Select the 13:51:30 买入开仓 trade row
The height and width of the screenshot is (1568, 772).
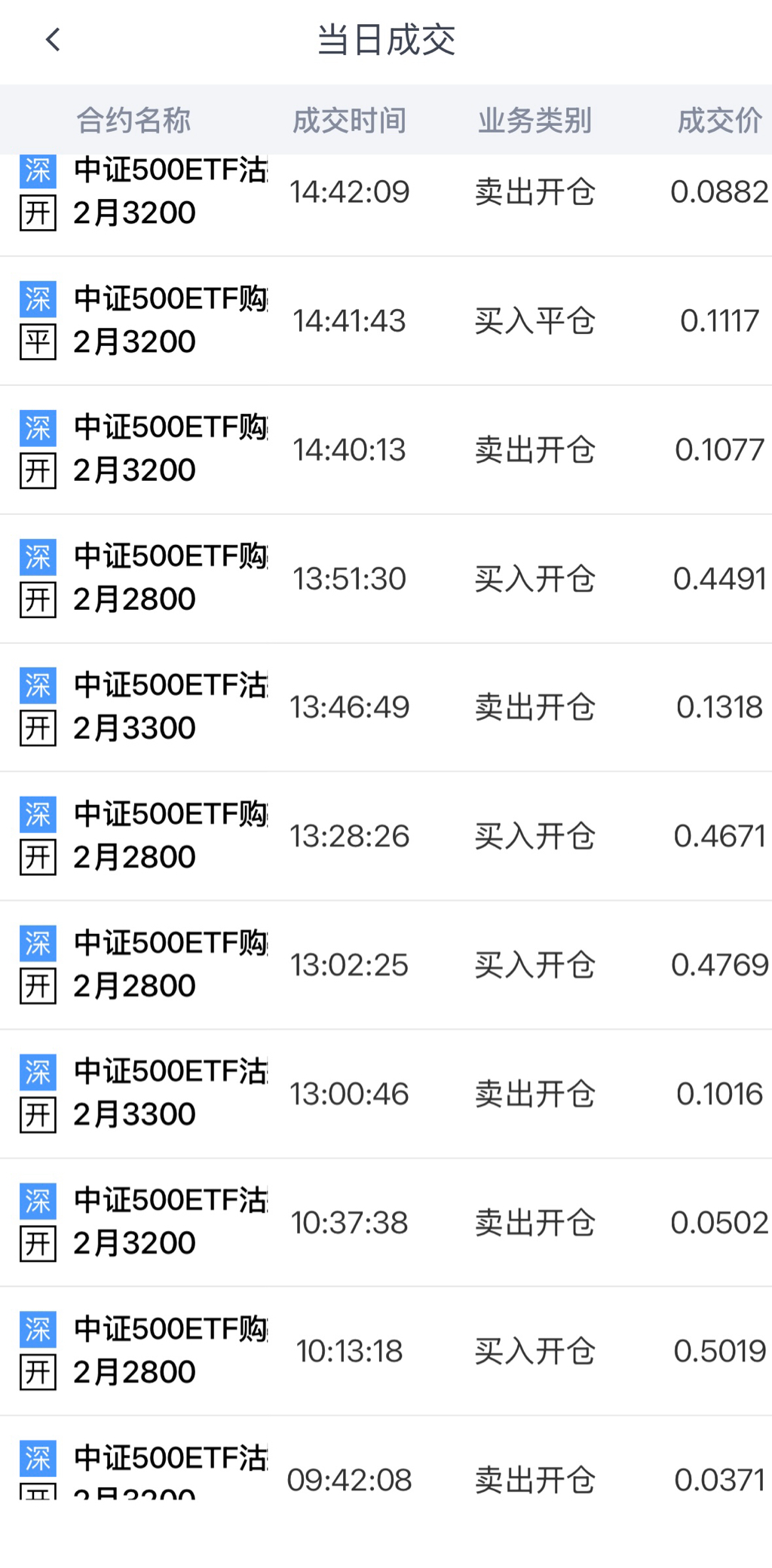[386, 579]
